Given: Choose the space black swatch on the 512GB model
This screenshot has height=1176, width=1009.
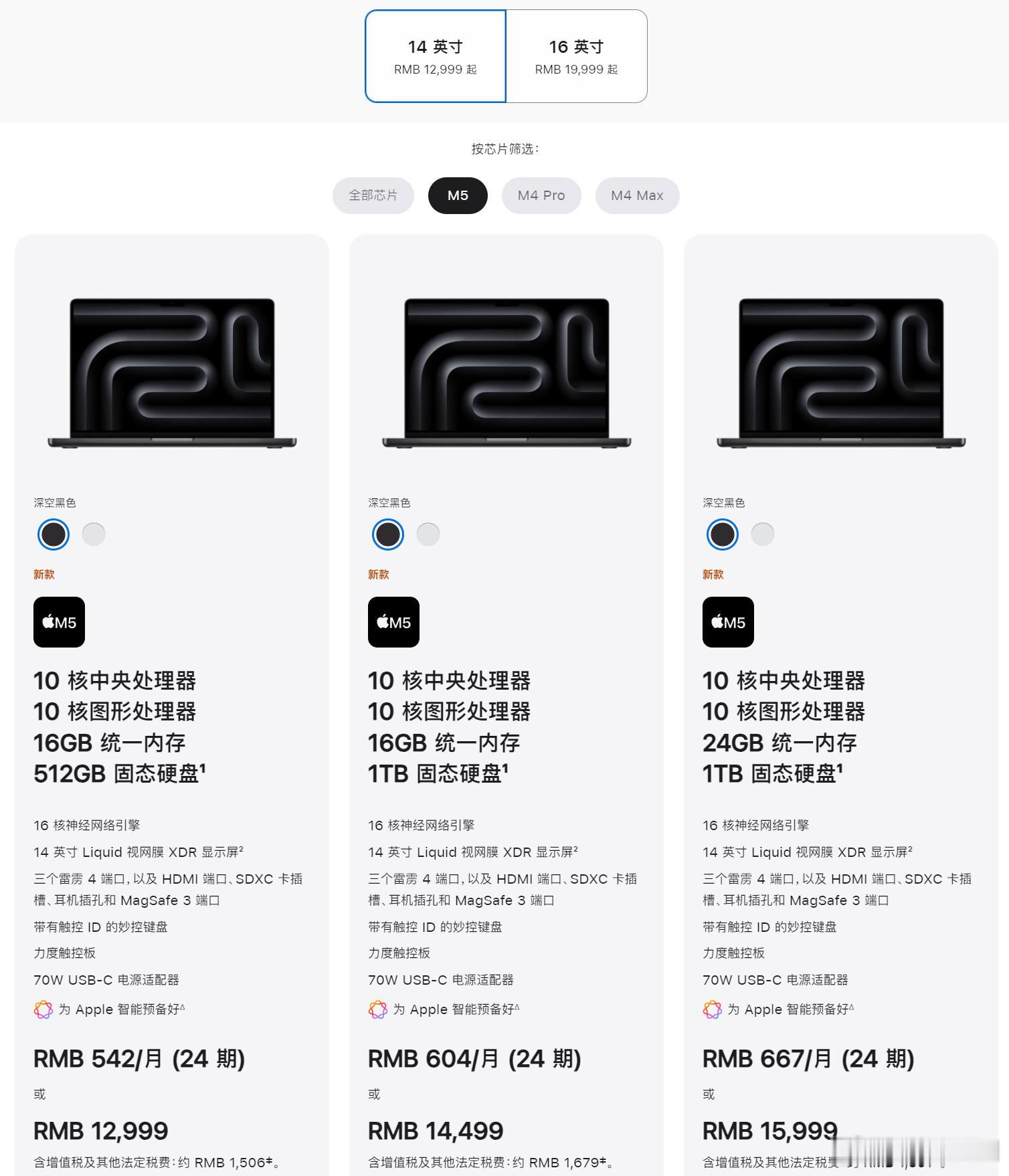Looking at the screenshot, I should pyautogui.click(x=54, y=534).
